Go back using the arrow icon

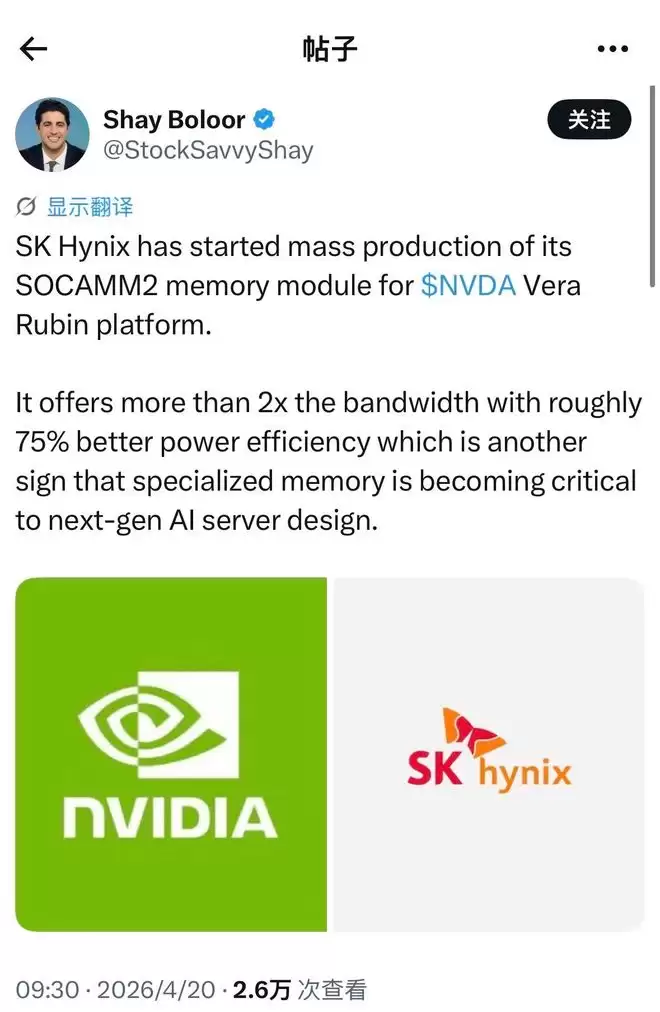pos(34,49)
